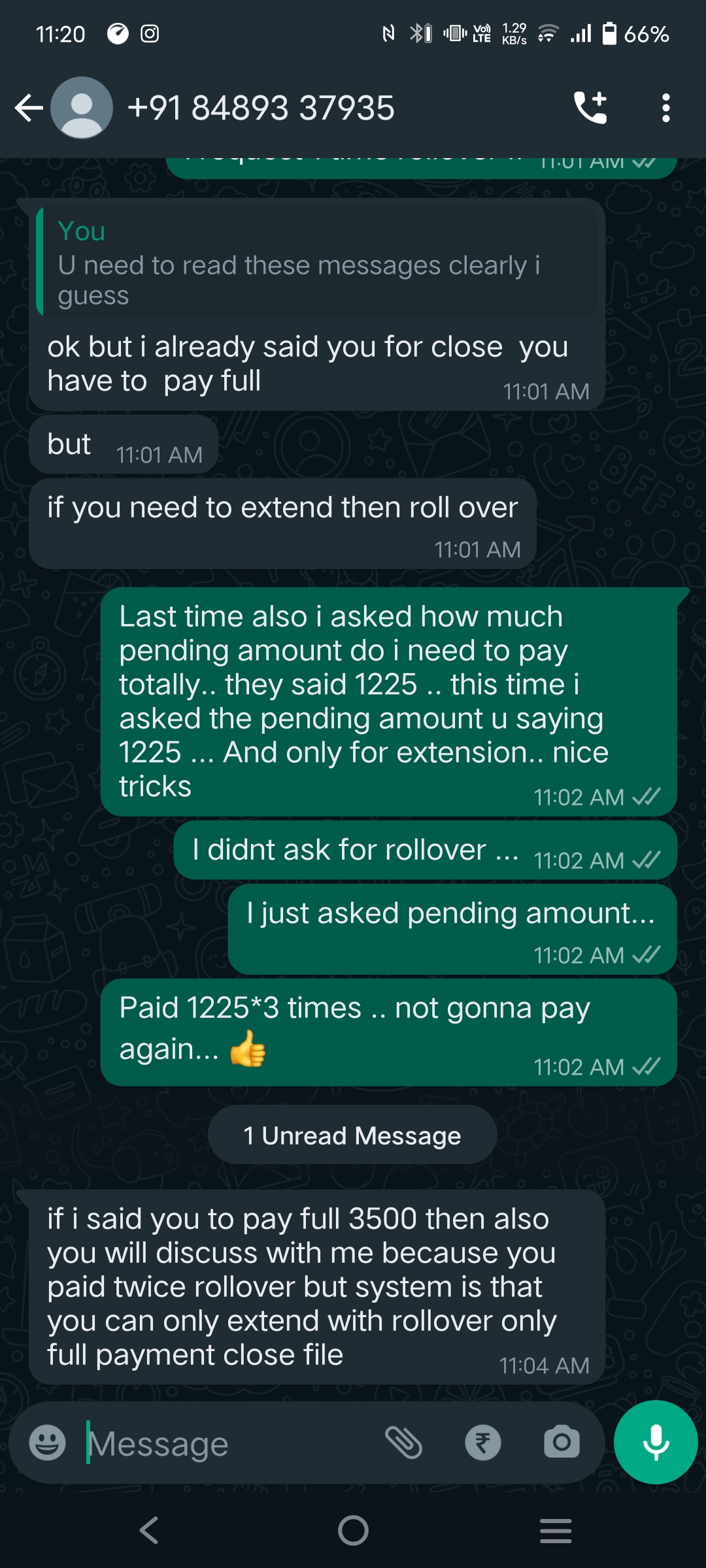Image resolution: width=706 pixels, height=1568 pixels.
Task: Go to the home screen
Action: point(353,1530)
